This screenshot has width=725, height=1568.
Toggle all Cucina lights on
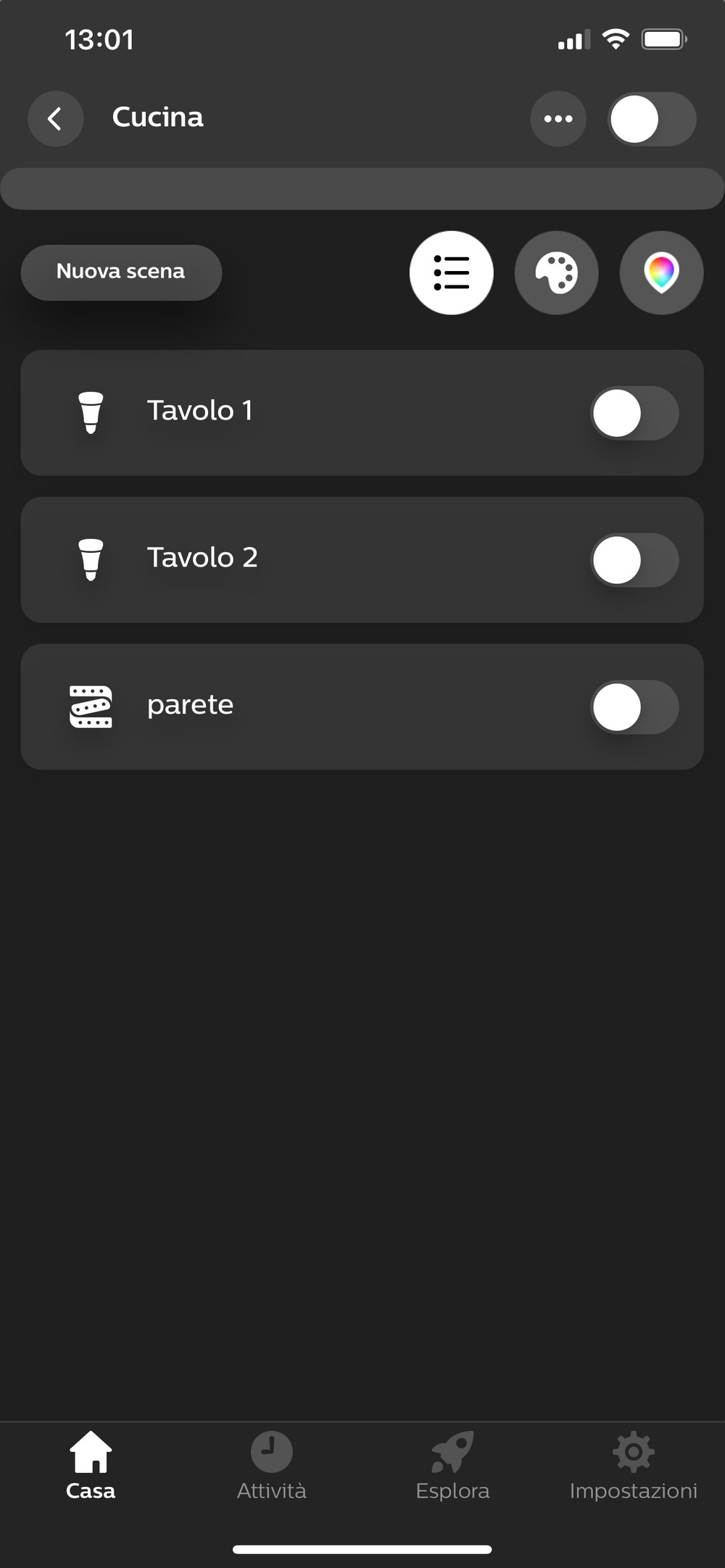652,119
